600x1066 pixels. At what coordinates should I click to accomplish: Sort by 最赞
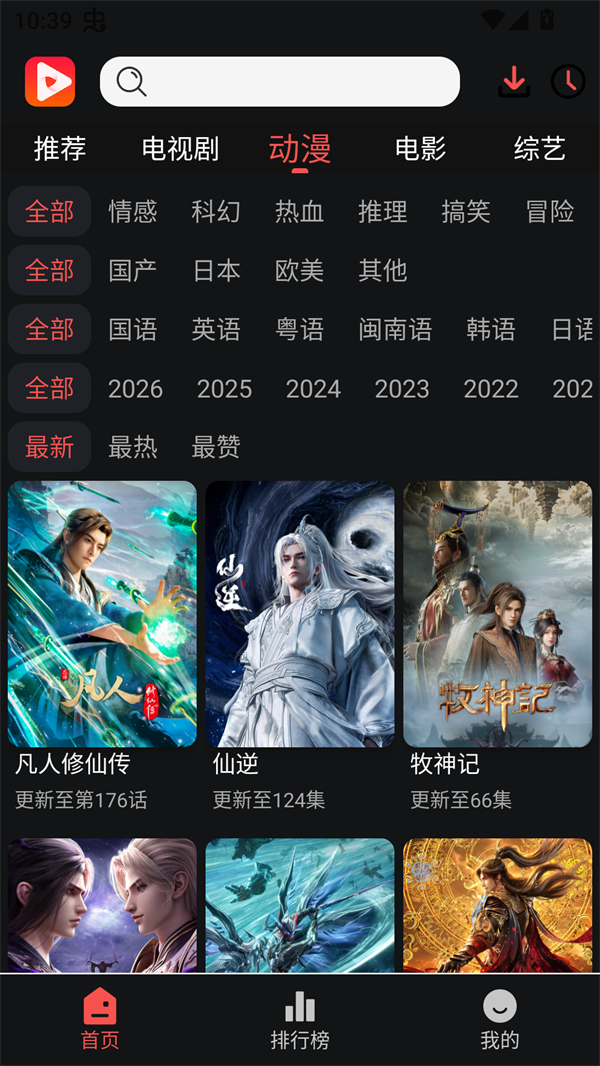216,447
